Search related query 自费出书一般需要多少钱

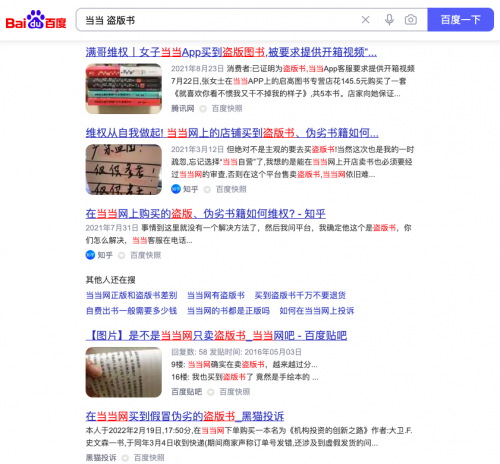[x=131, y=311]
